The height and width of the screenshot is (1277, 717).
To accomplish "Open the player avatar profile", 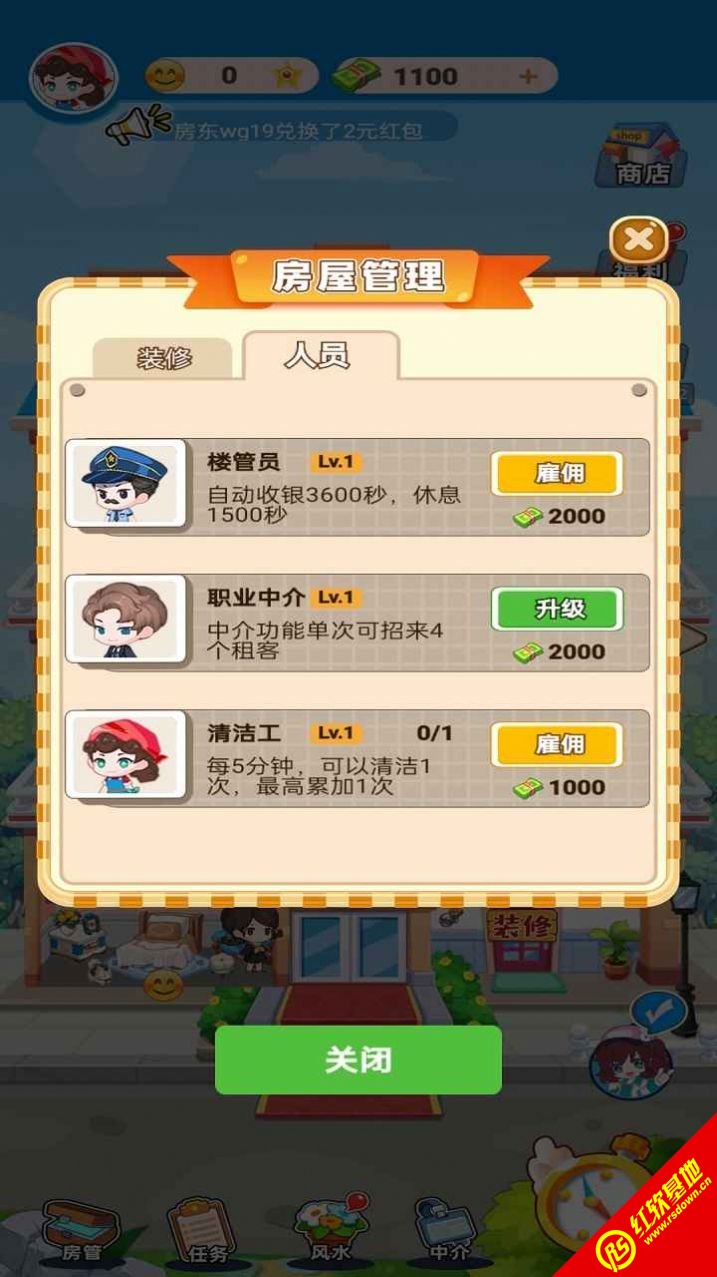I will tap(73, 77).
